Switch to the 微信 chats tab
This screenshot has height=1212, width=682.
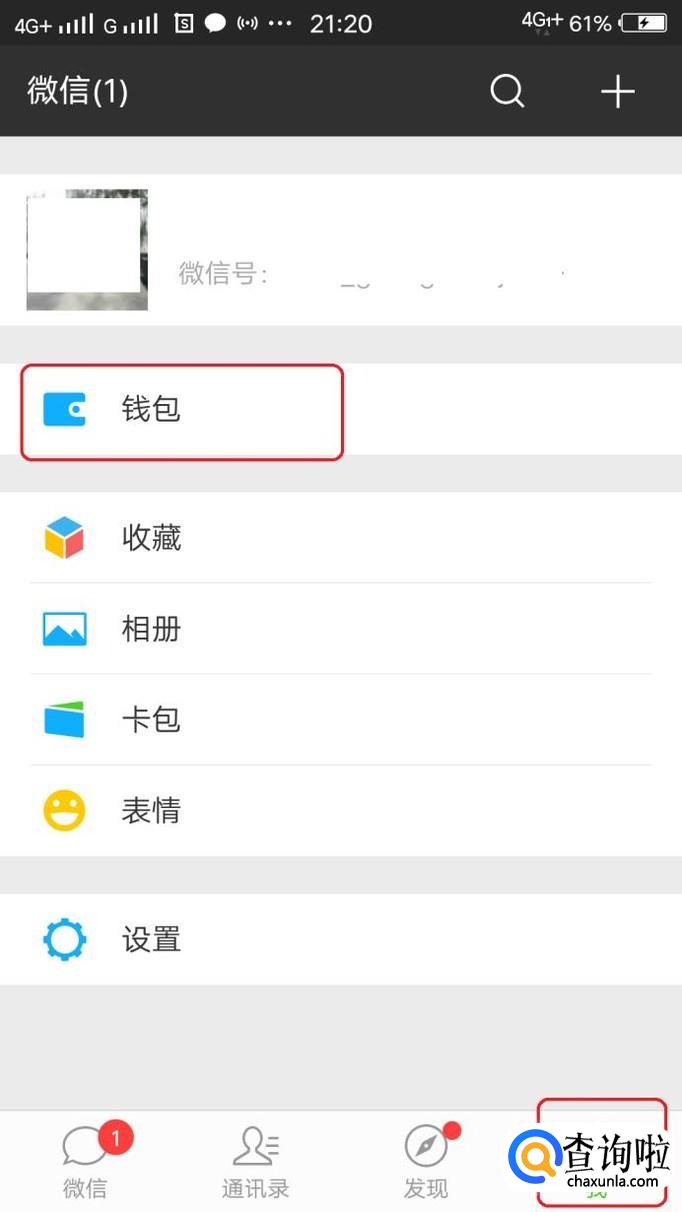tap(85, 1161)
